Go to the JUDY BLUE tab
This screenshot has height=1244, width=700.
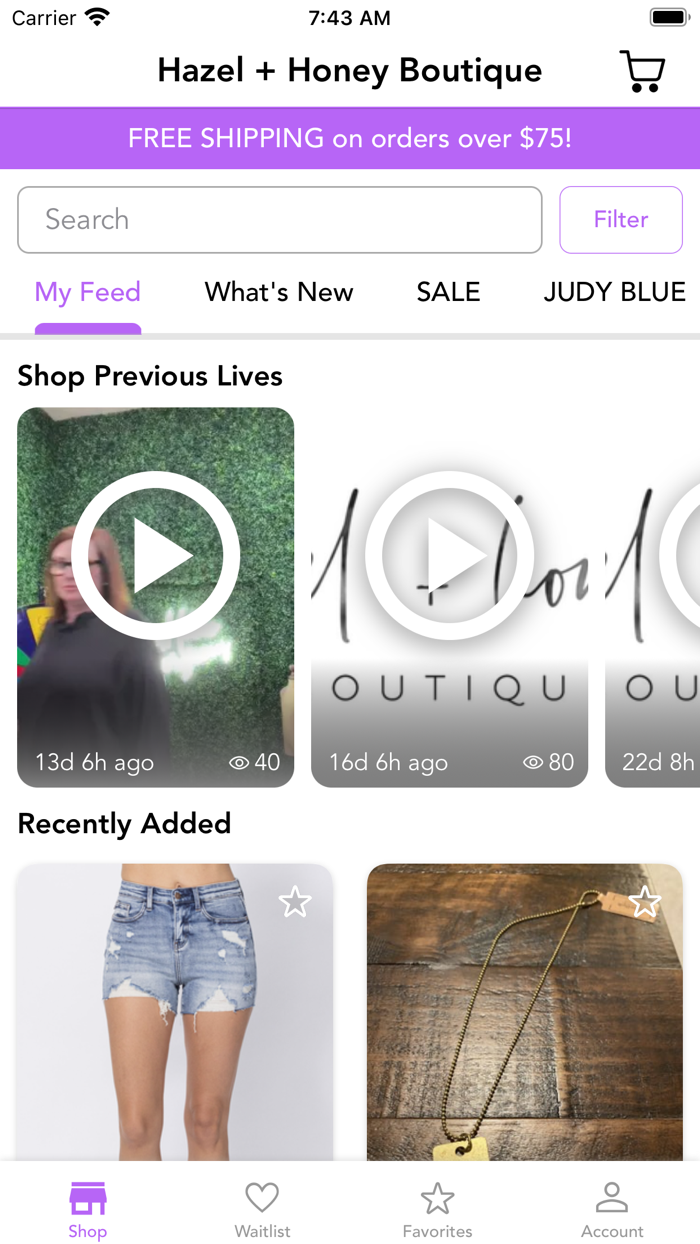(615, 292)
